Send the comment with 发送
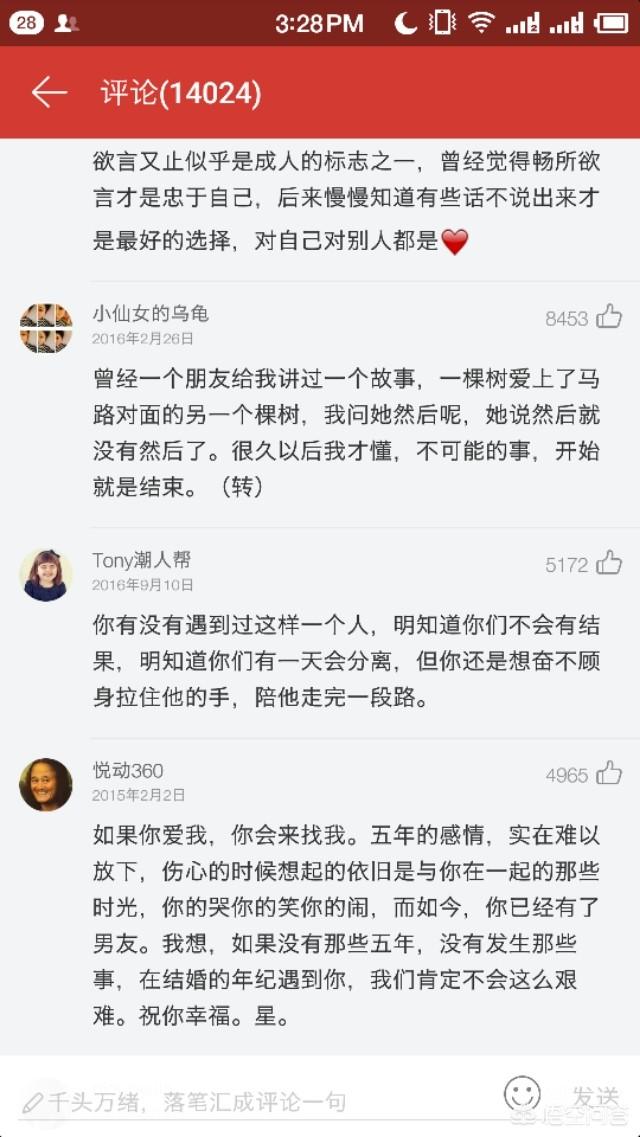The height and width of the screenshot is (1137, 640). tap(596, 1096)
